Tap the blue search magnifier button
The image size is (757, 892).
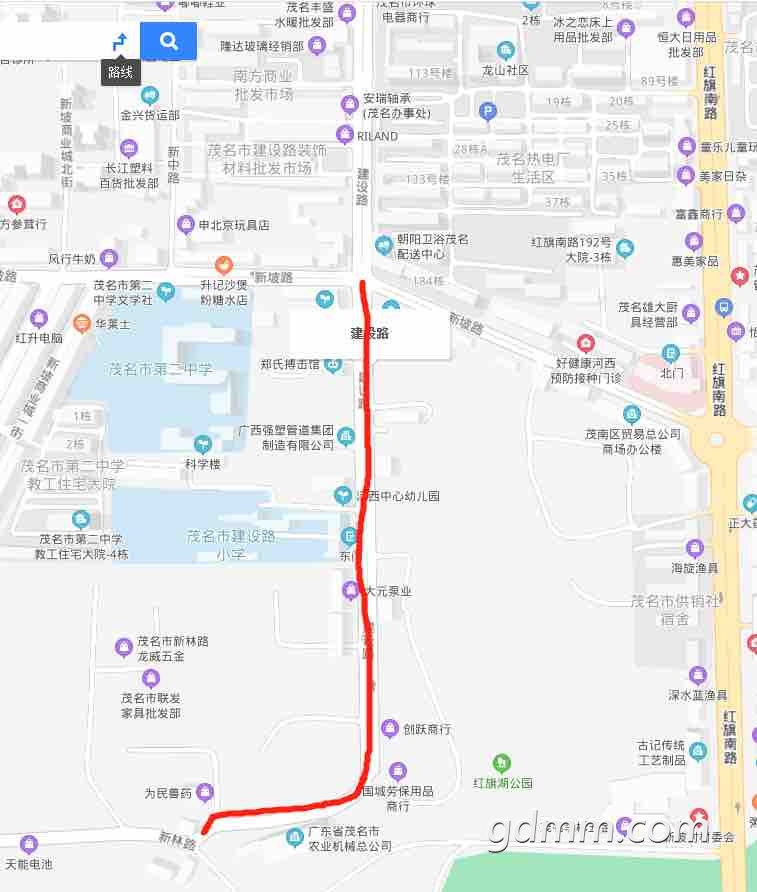click(x=168, y=41)
